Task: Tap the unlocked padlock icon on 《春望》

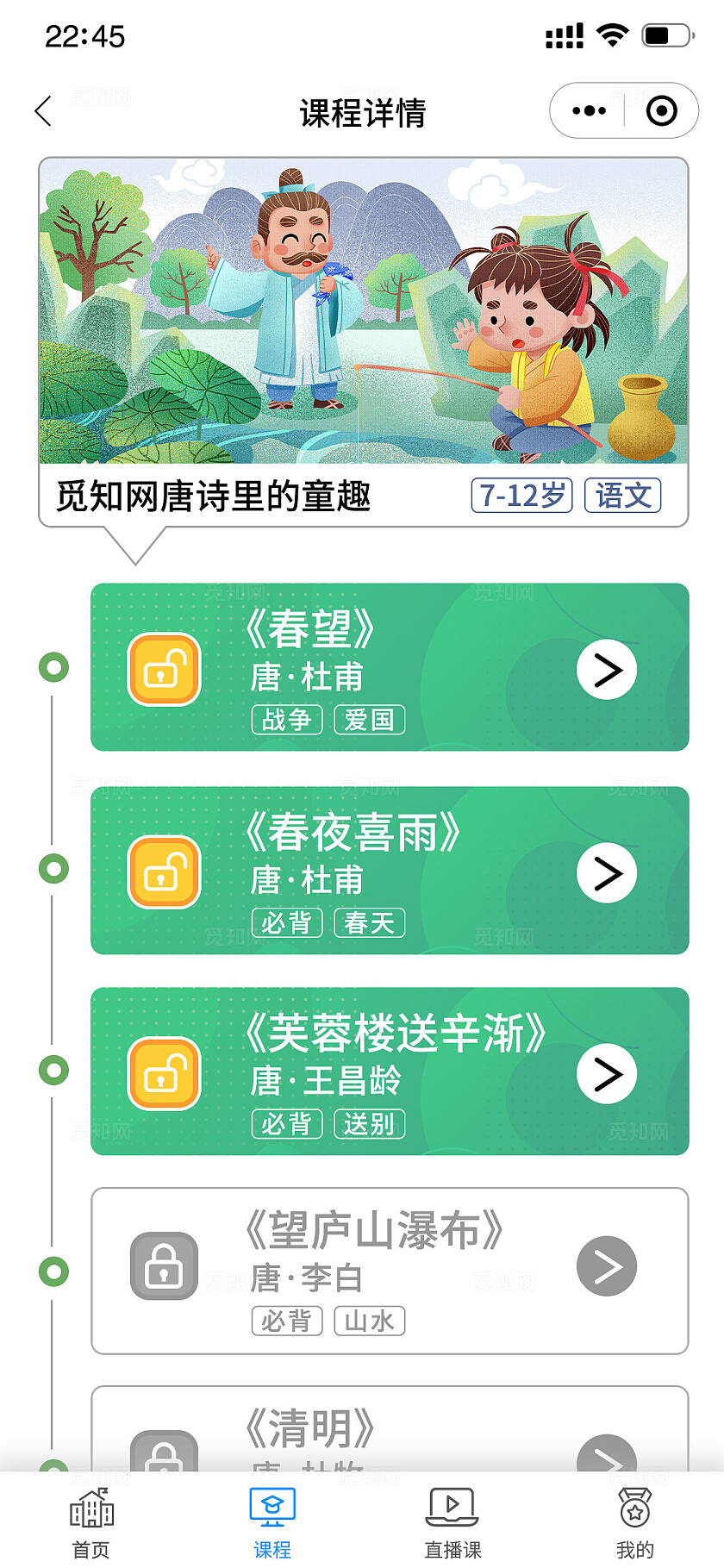Action: 164,669
